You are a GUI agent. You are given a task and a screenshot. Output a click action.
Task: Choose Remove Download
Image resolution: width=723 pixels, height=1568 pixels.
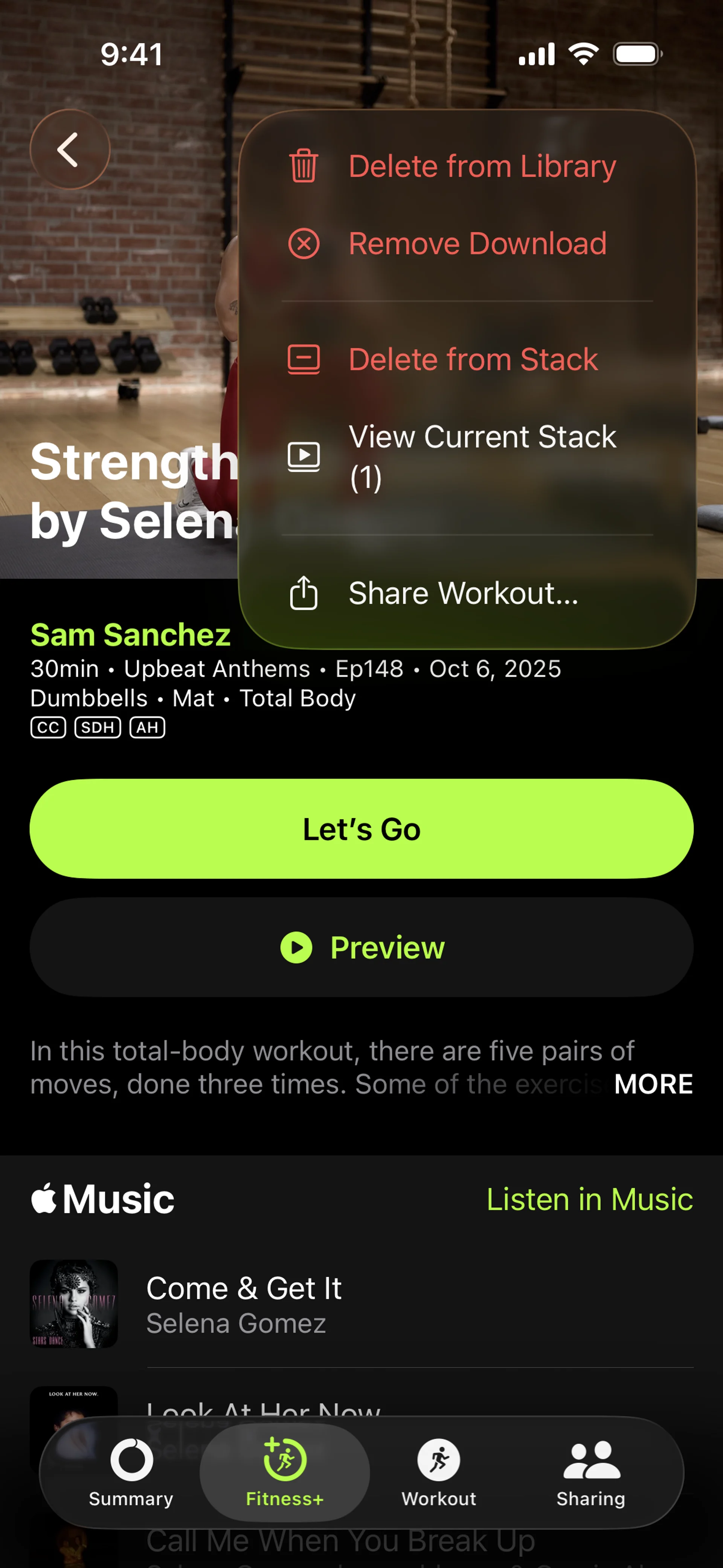click(467, 243)
